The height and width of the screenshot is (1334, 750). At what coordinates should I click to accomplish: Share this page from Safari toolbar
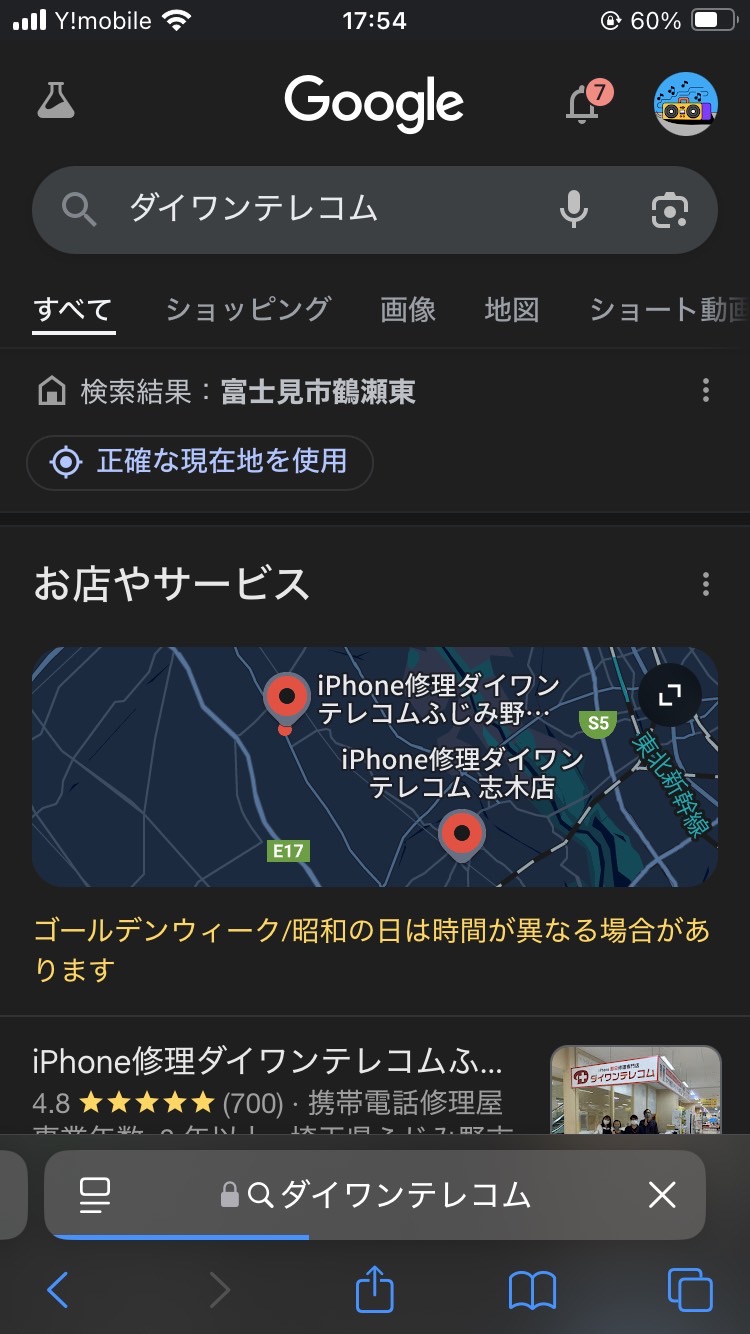[x=375, y=1290]
